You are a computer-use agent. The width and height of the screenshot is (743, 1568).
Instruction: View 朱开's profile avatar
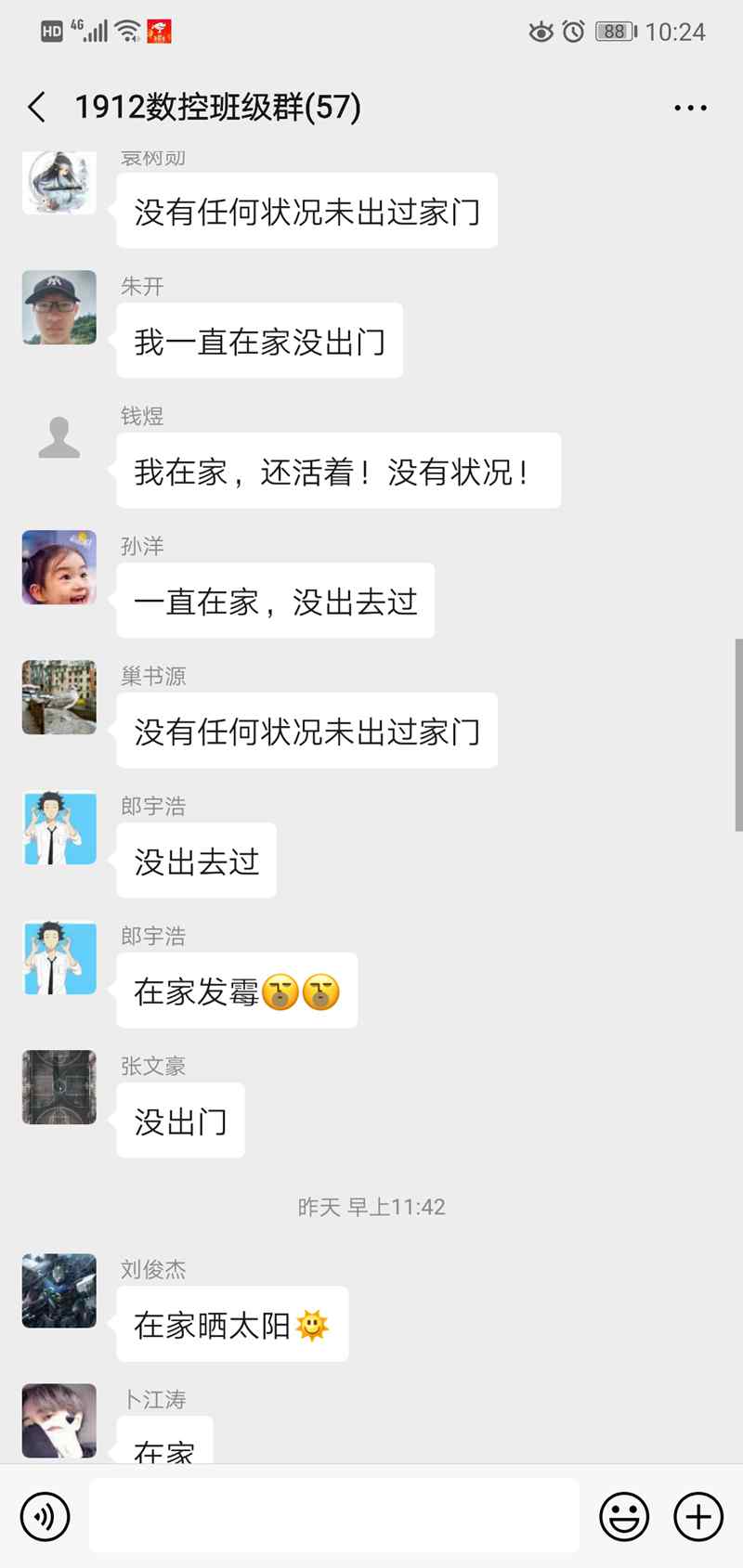(59, 307)
